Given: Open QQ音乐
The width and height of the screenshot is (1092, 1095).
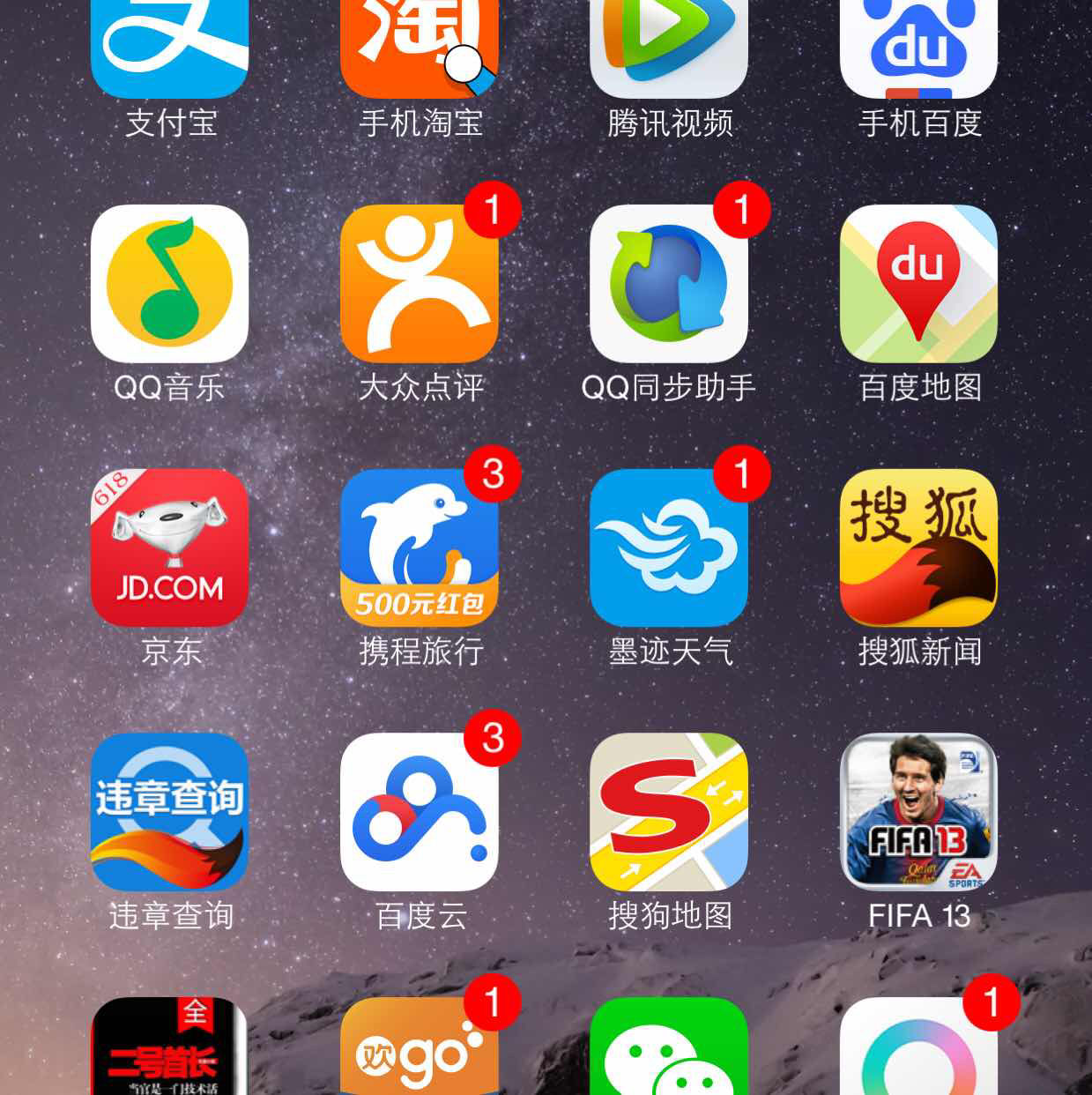Looking at the screenshot, I should [169, 284].
